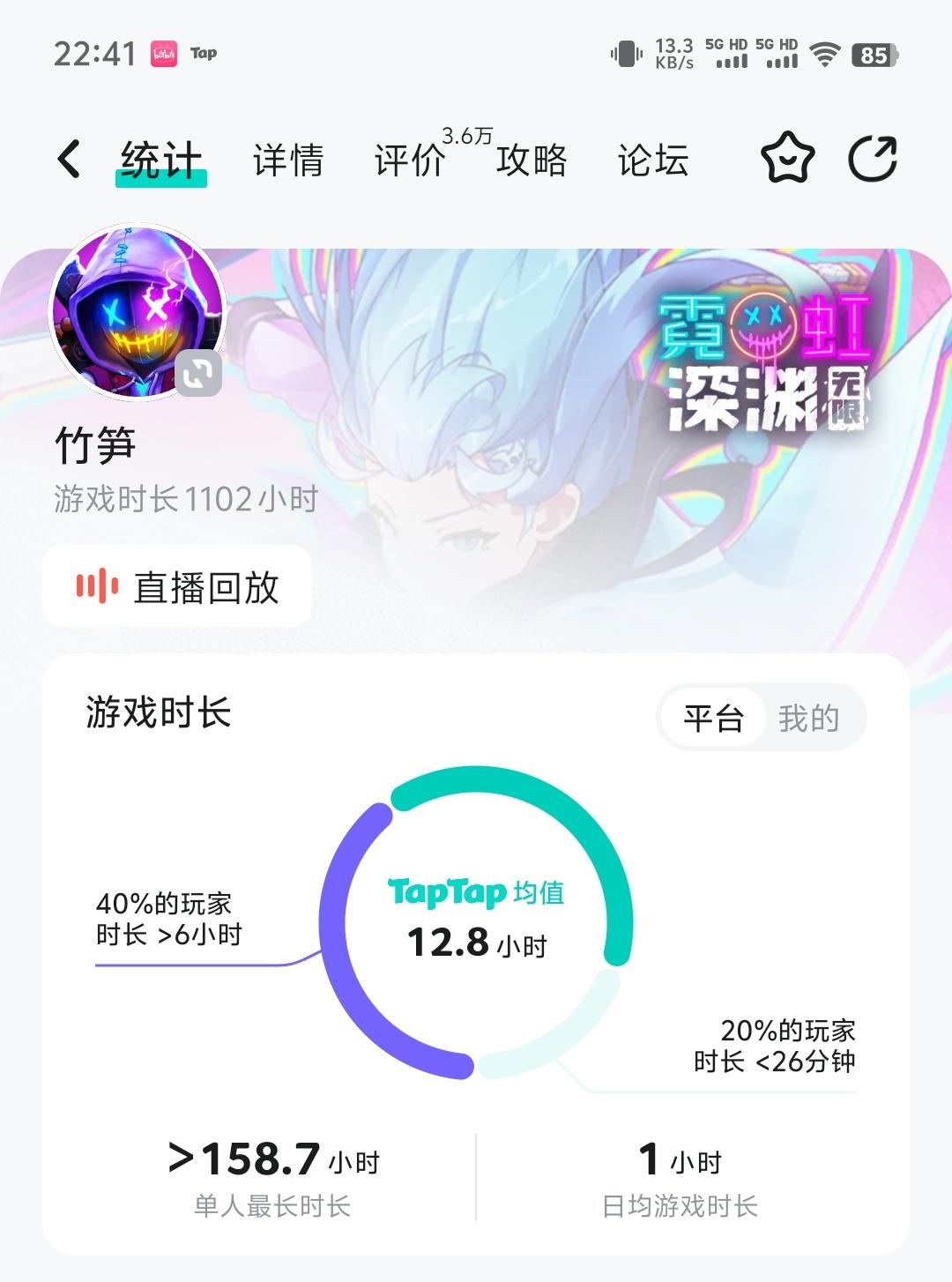This screenshot has width=952, height=1282.
Task: Tap the back arrow to return
Action: 69,159
